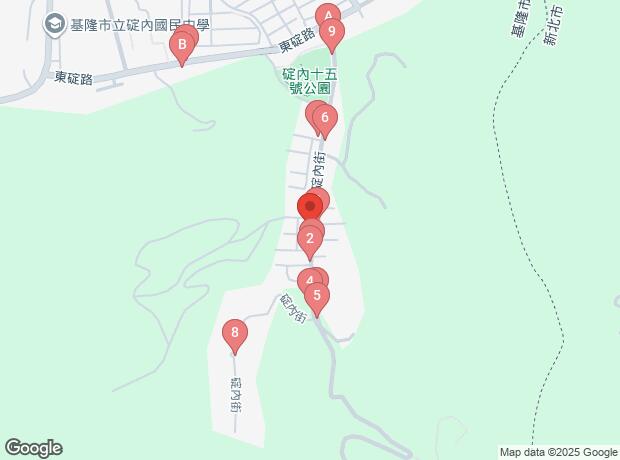Viewport: 620px width, 460px height.
Task: Select map marker labeled 6
Action: point(325,118)
